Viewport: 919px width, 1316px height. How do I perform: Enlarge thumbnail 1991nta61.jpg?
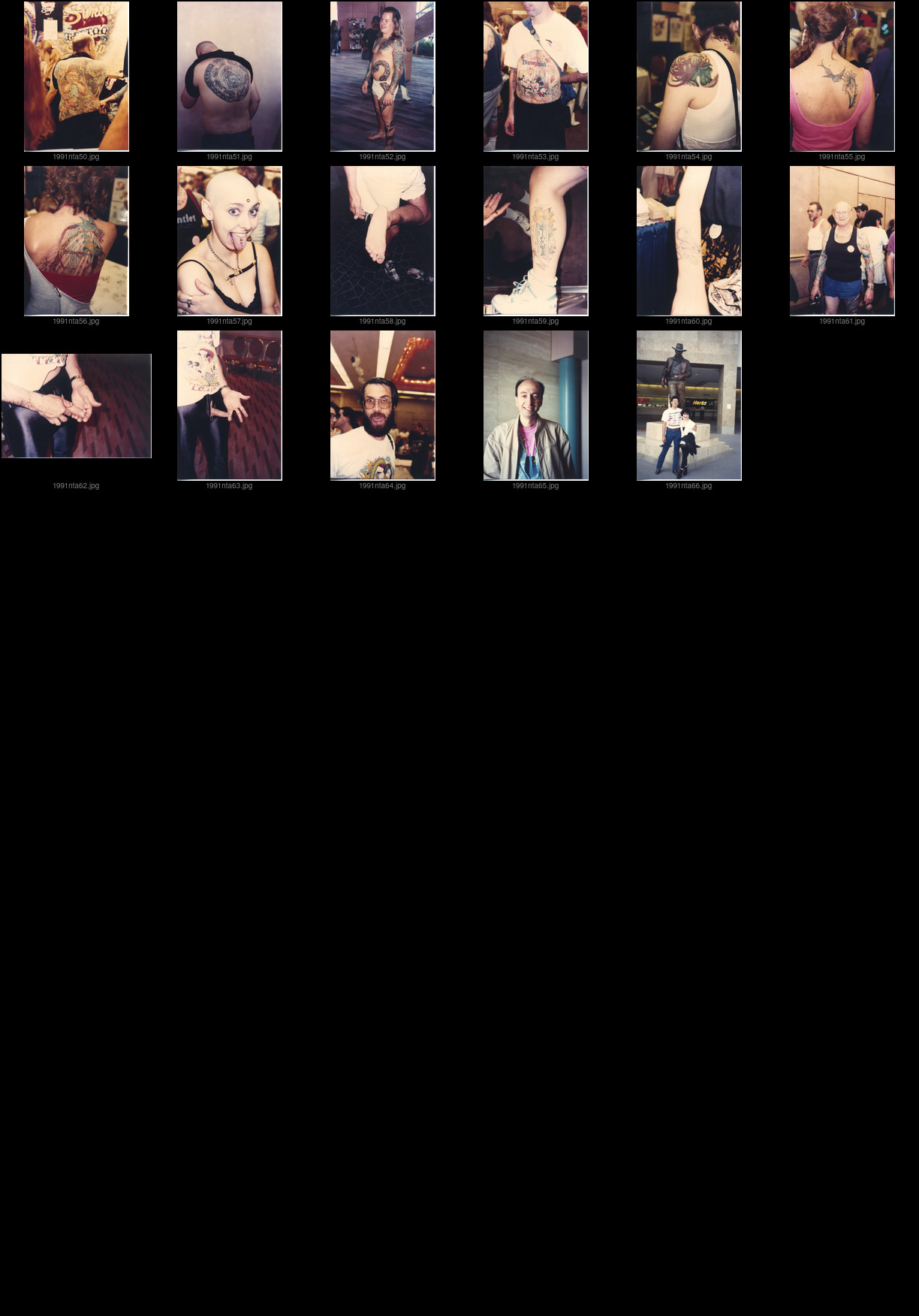[x=842, y=240]
